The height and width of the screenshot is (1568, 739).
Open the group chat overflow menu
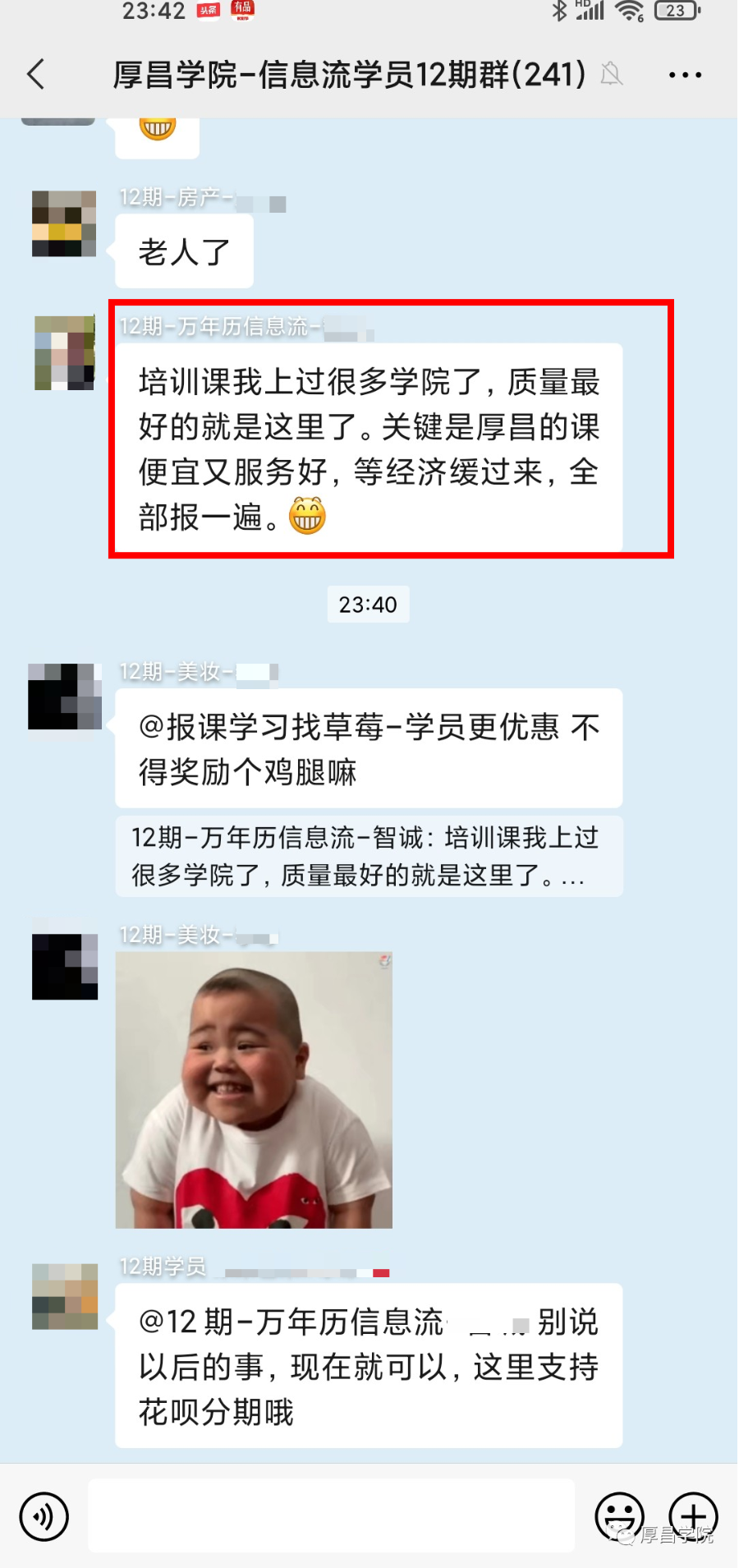[x=685, y=75]
